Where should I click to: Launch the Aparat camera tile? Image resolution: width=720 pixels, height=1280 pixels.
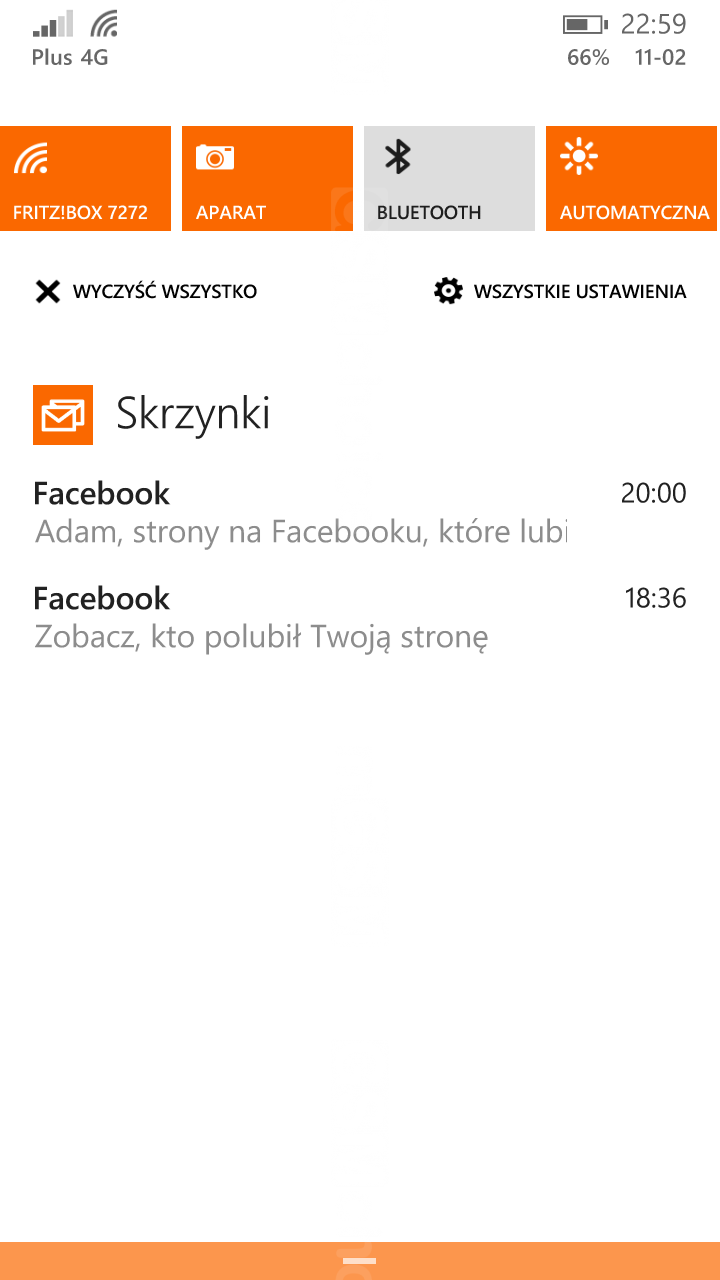pyautogui.click(x=267, y=178)
